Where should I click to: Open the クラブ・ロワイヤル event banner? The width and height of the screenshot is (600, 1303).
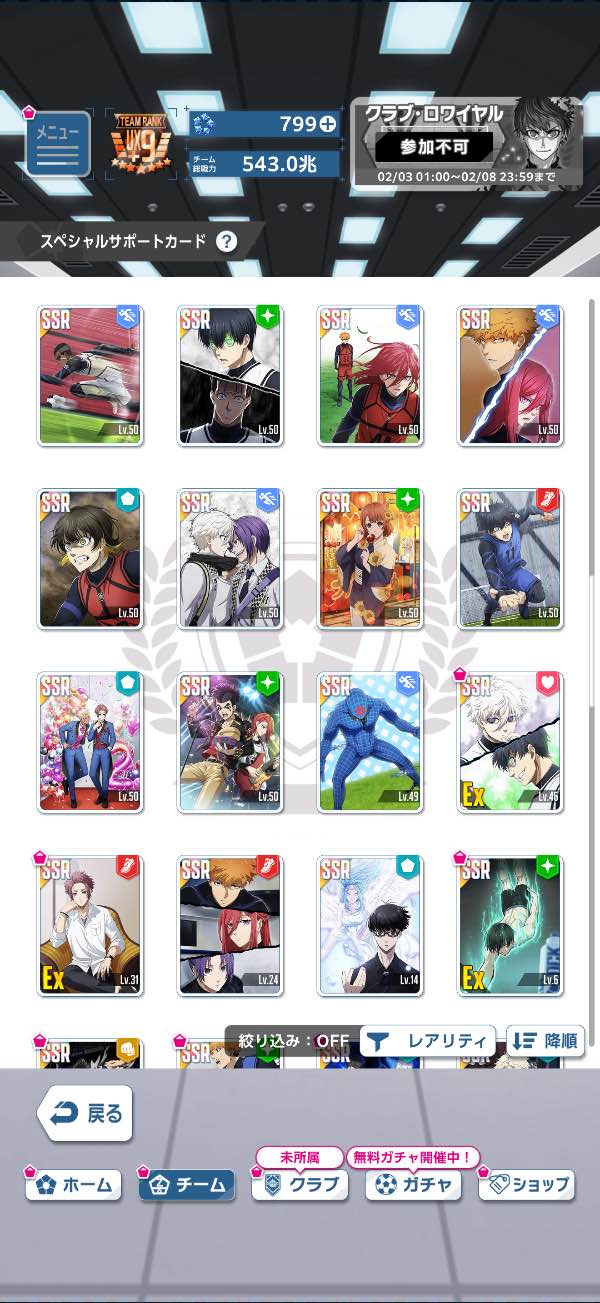coord(466,142)
